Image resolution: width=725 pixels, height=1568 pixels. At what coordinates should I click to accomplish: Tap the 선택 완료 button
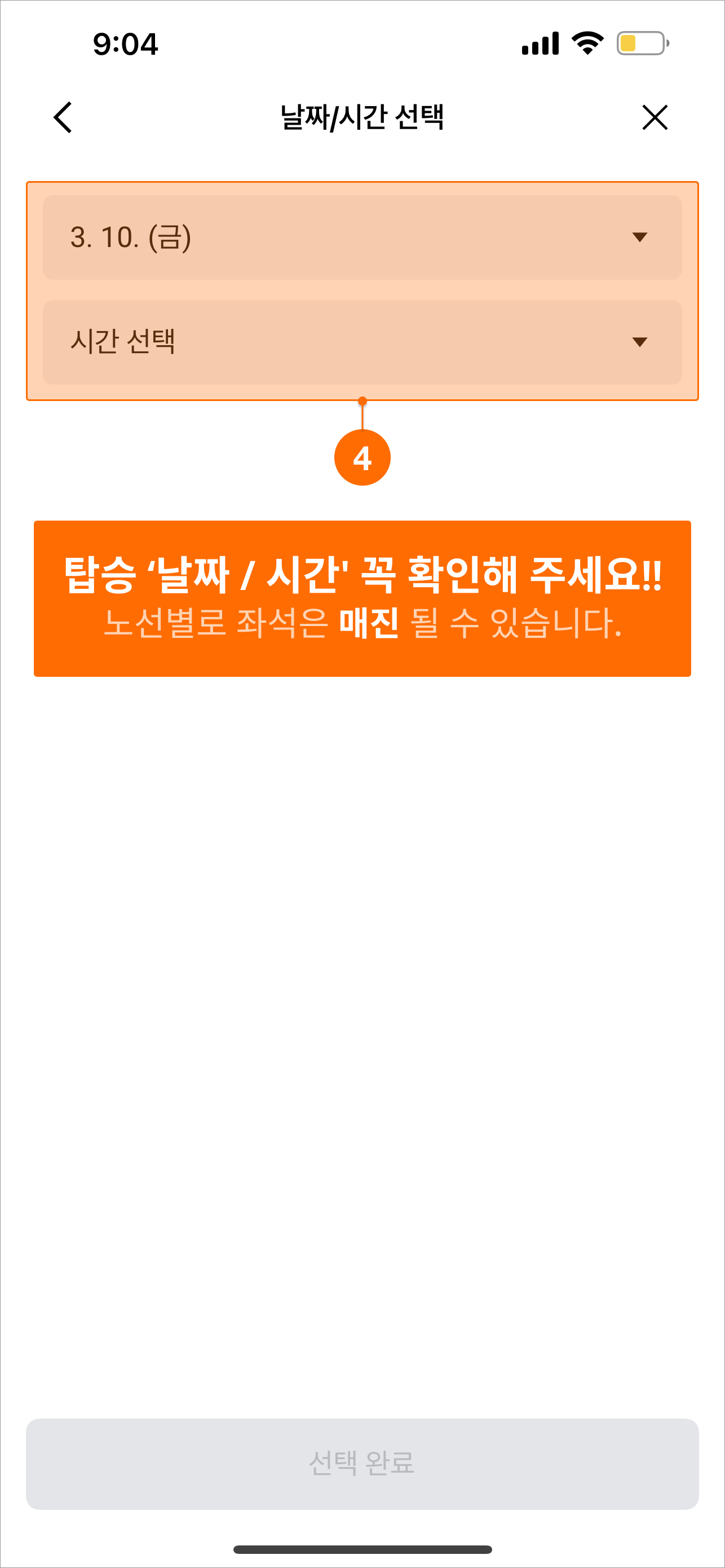coord(362,1463)
